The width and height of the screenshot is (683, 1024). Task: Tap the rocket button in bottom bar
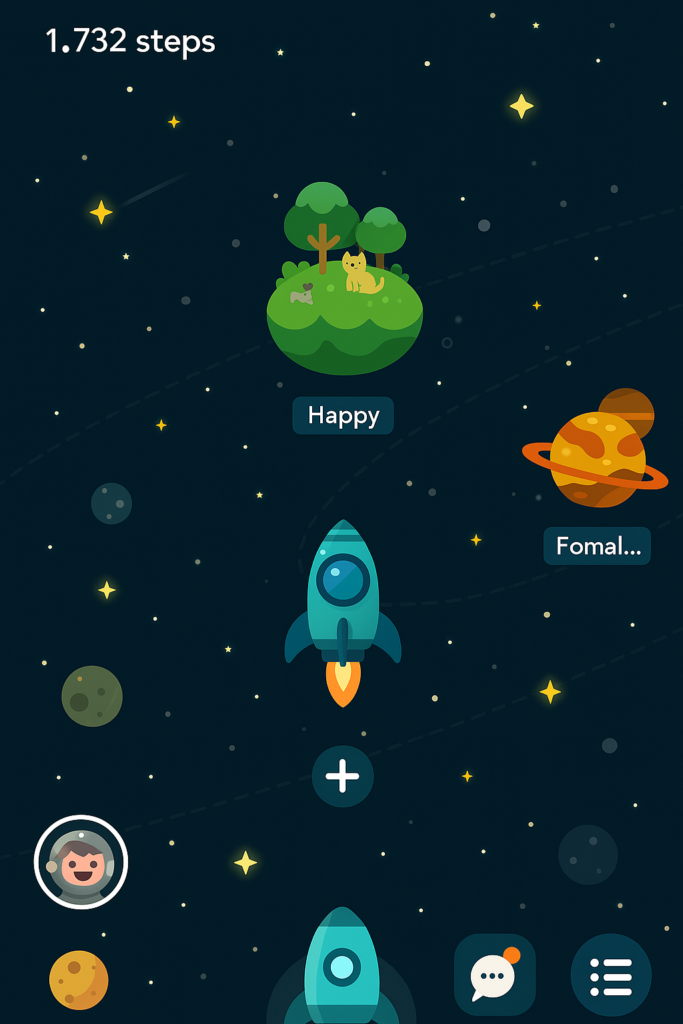coord(342,970)
